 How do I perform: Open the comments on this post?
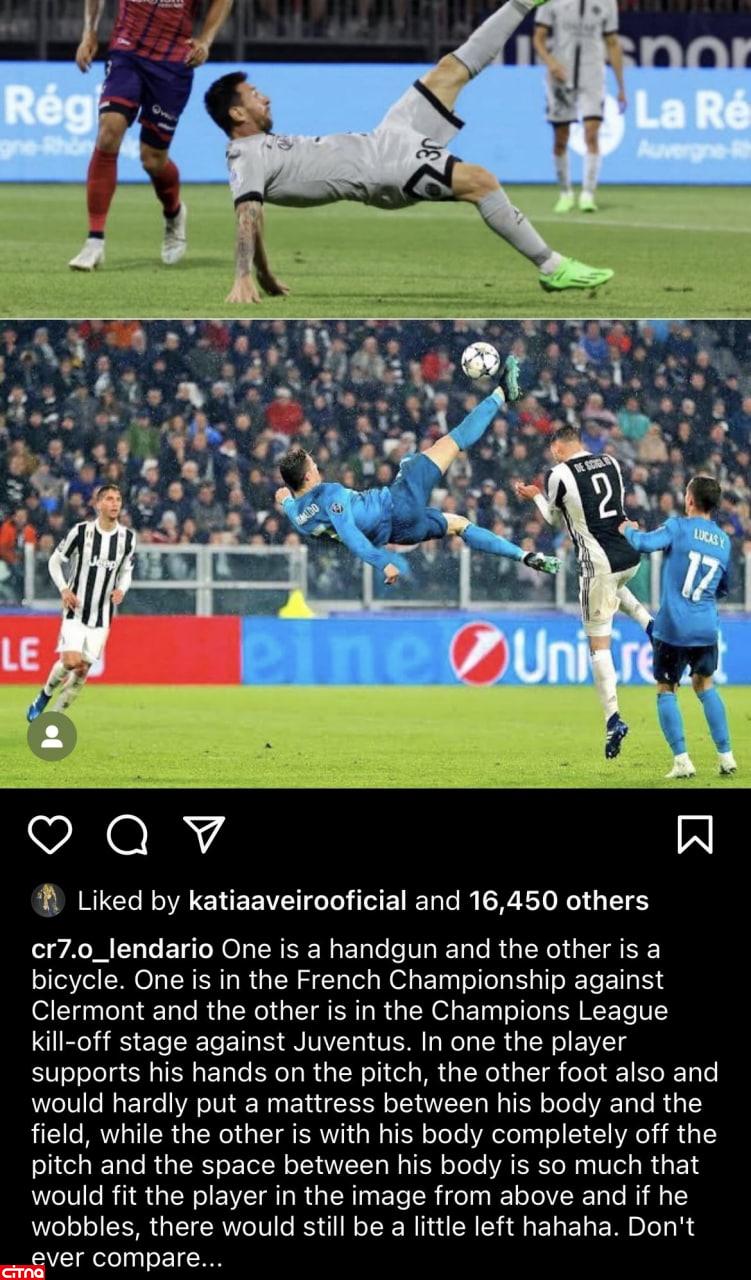point(127,834)
